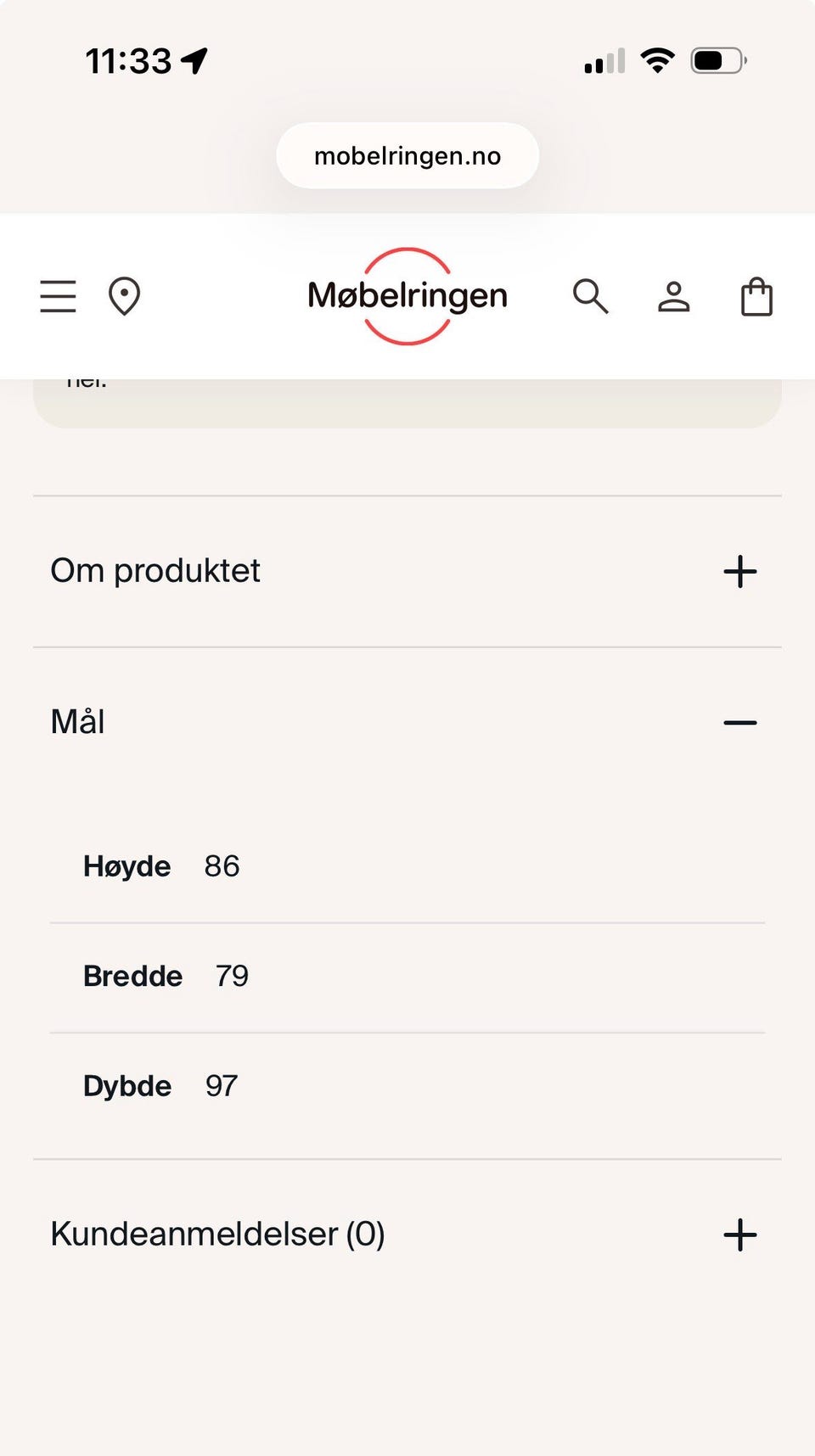Tap the Wi-Fi indicator icon
The height and width of the screenshot is (1456, 815).
[x=656, y=59]
